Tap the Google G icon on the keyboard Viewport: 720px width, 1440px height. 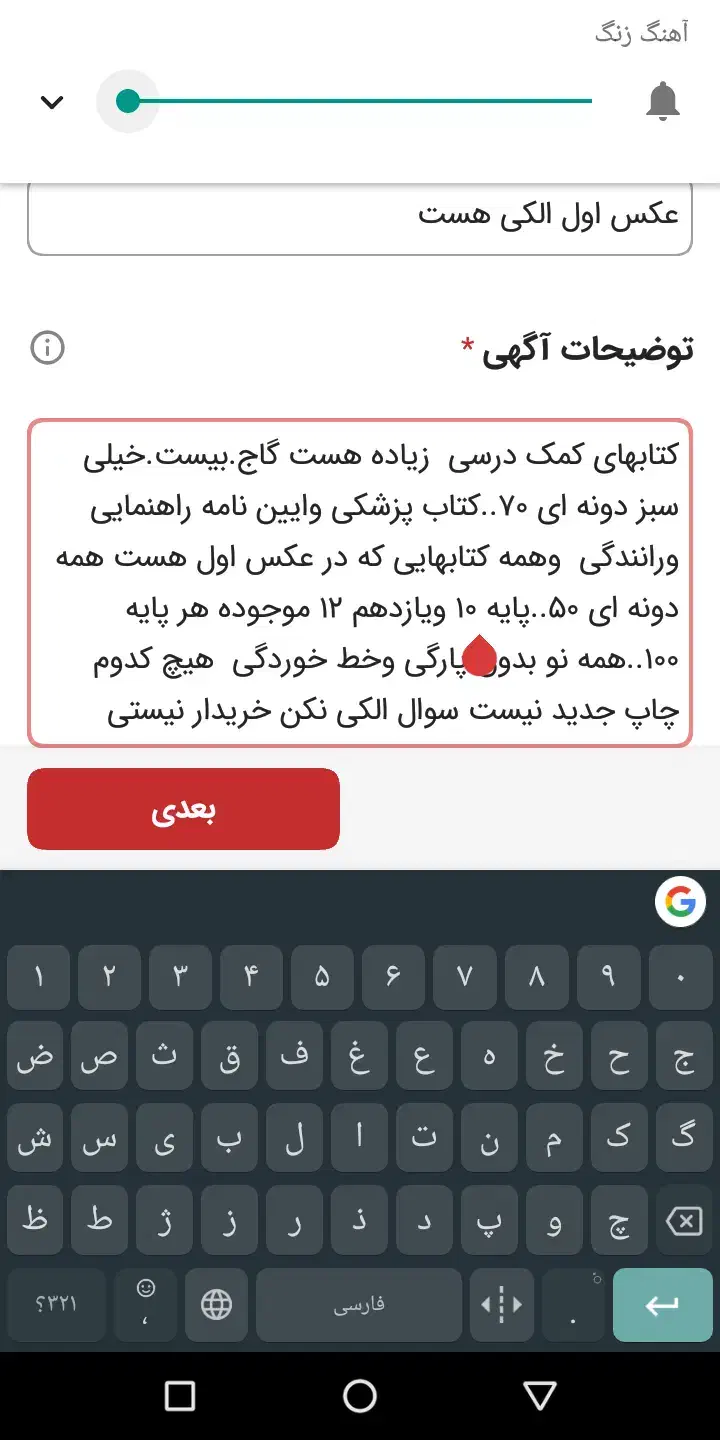click(x=681, y=901)
